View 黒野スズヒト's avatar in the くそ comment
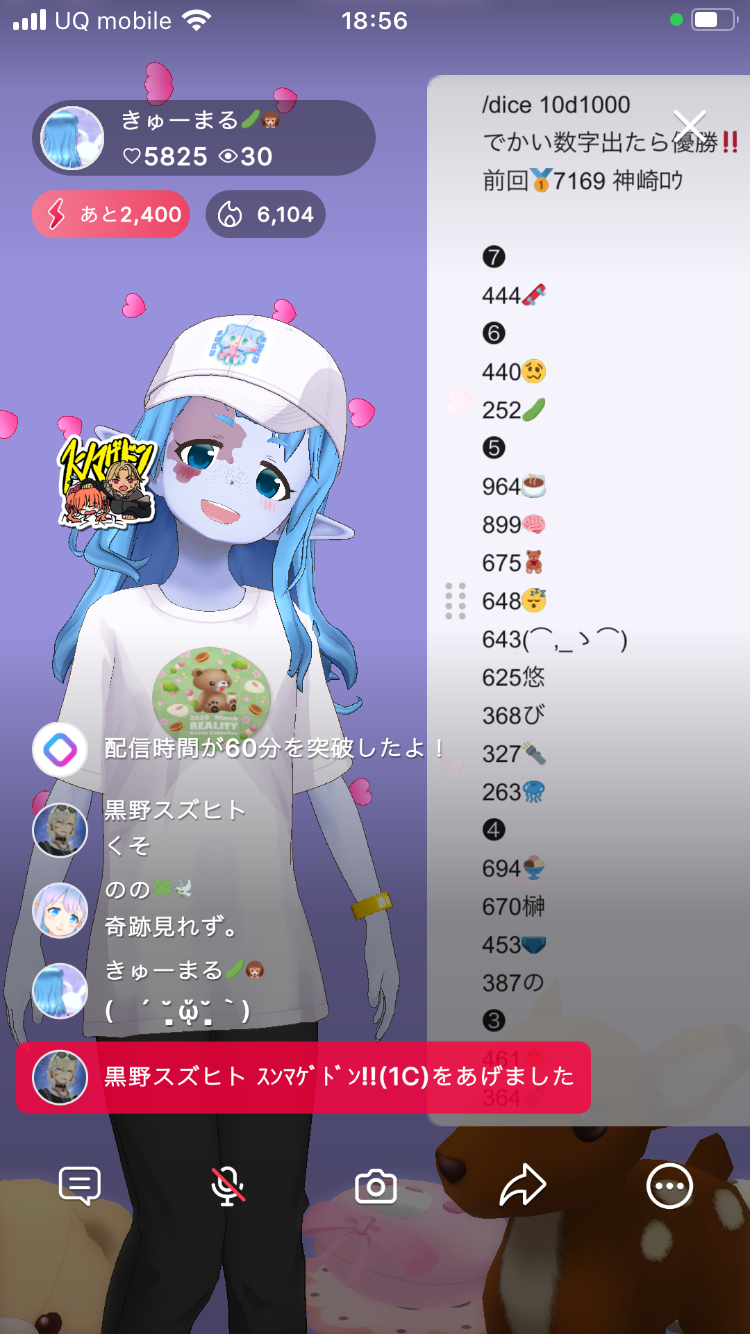Image resolution: width=750 pixels, height=1334 pixels. tap(60, 829)
